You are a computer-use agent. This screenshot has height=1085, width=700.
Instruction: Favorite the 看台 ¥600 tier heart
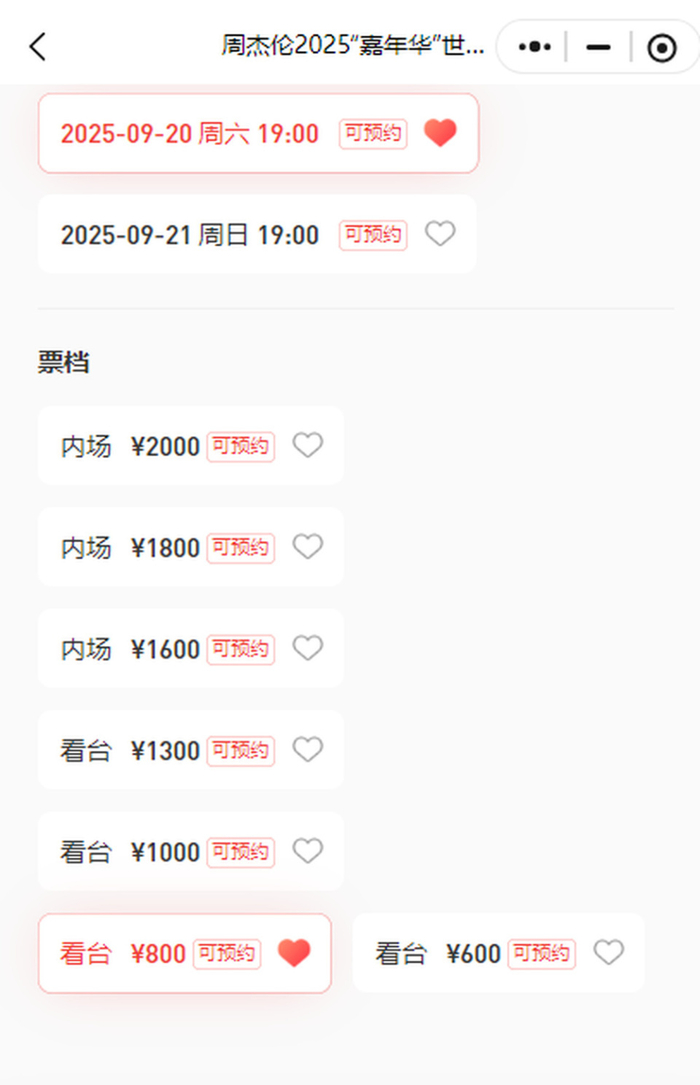pos(609,953)
